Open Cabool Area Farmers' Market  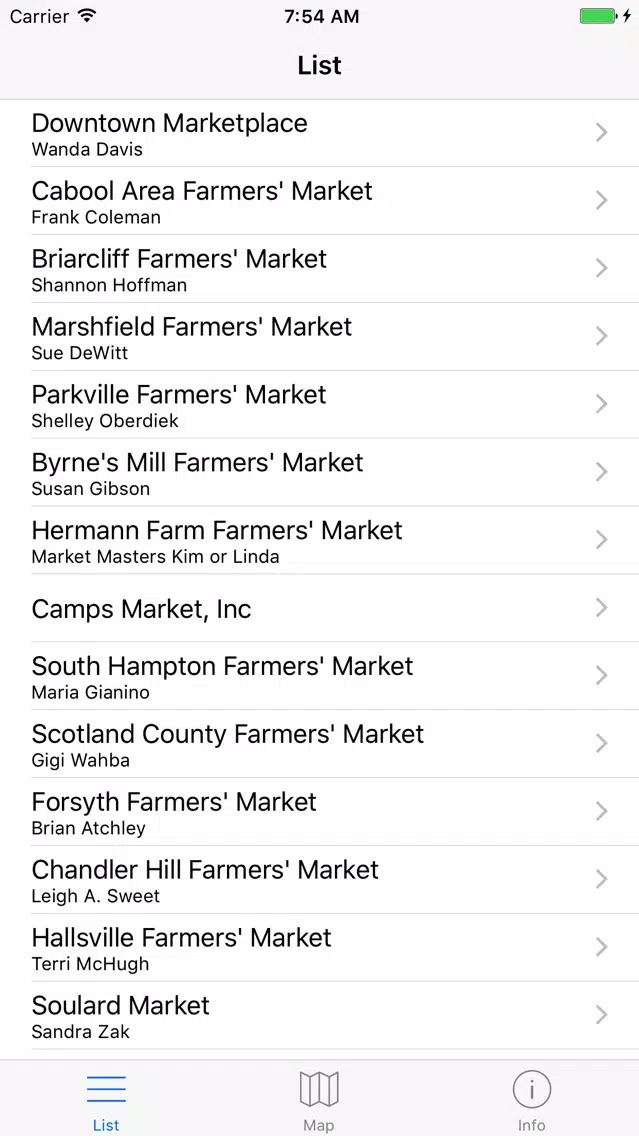[320, 201]
